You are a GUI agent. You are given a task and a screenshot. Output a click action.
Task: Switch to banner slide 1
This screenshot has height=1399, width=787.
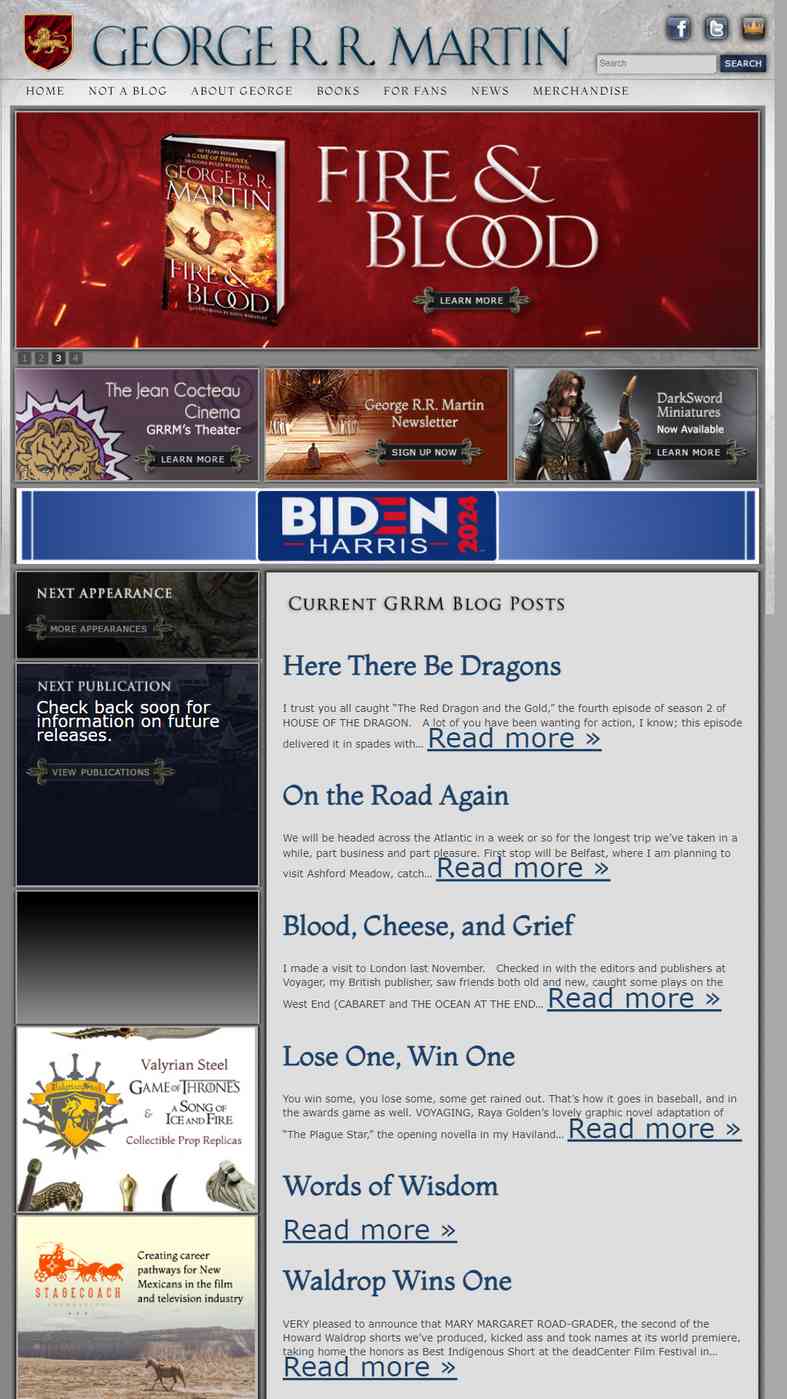[24, 358]
